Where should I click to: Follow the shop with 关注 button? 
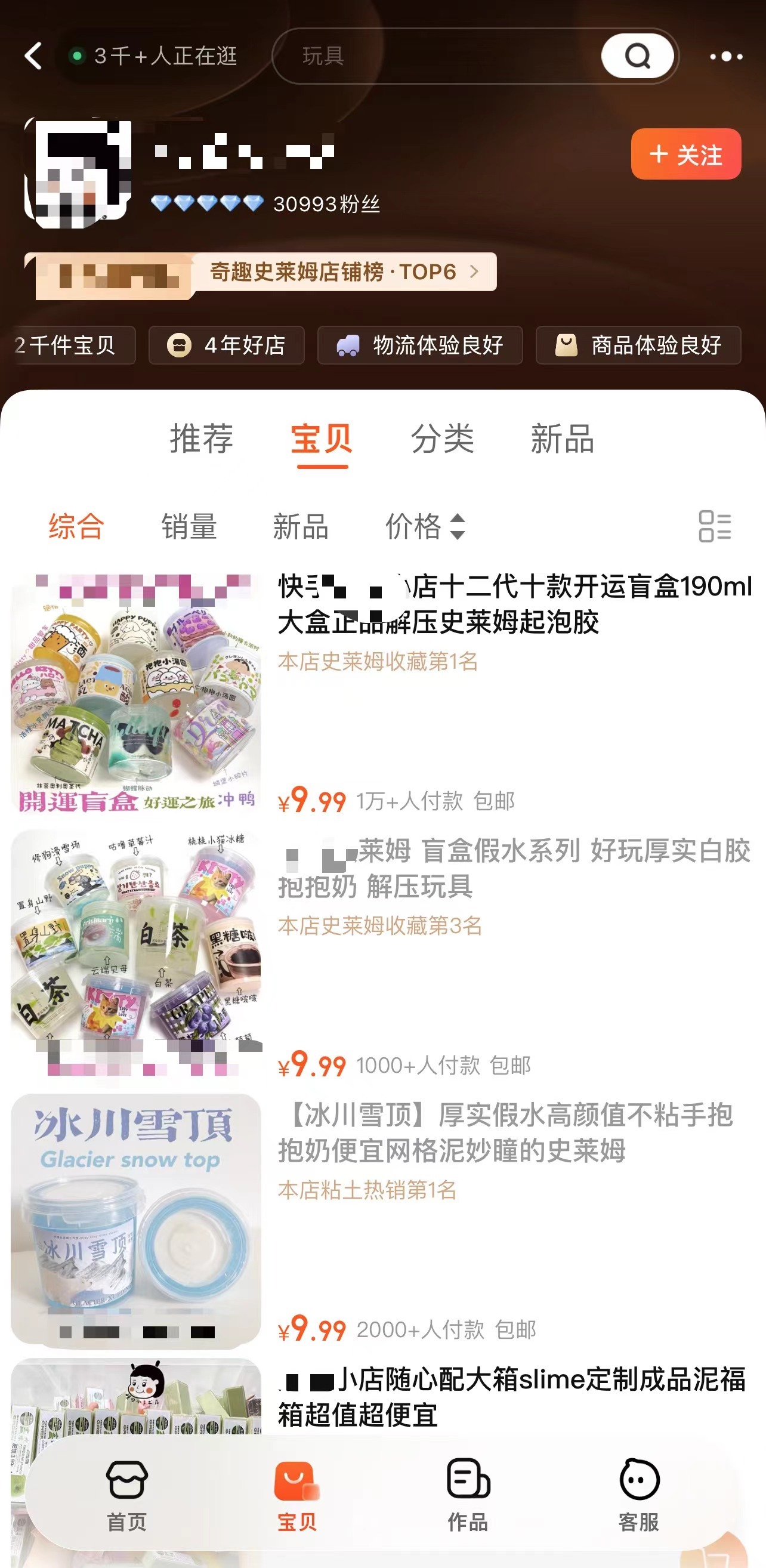[685, 155]
